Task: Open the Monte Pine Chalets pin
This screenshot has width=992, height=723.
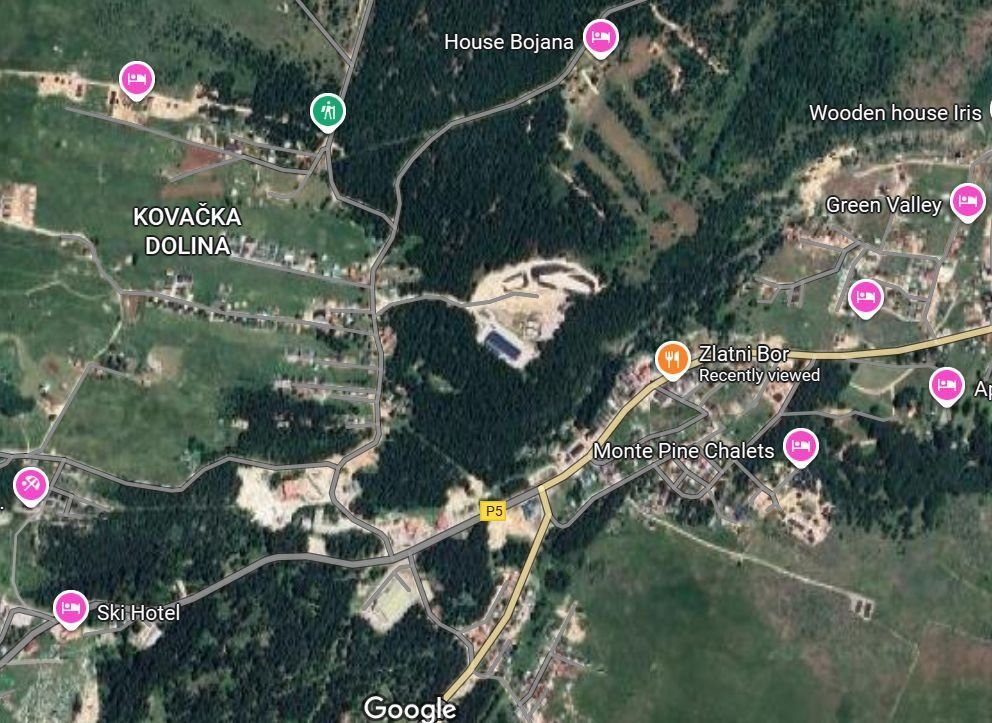Action: pos(799,446)
